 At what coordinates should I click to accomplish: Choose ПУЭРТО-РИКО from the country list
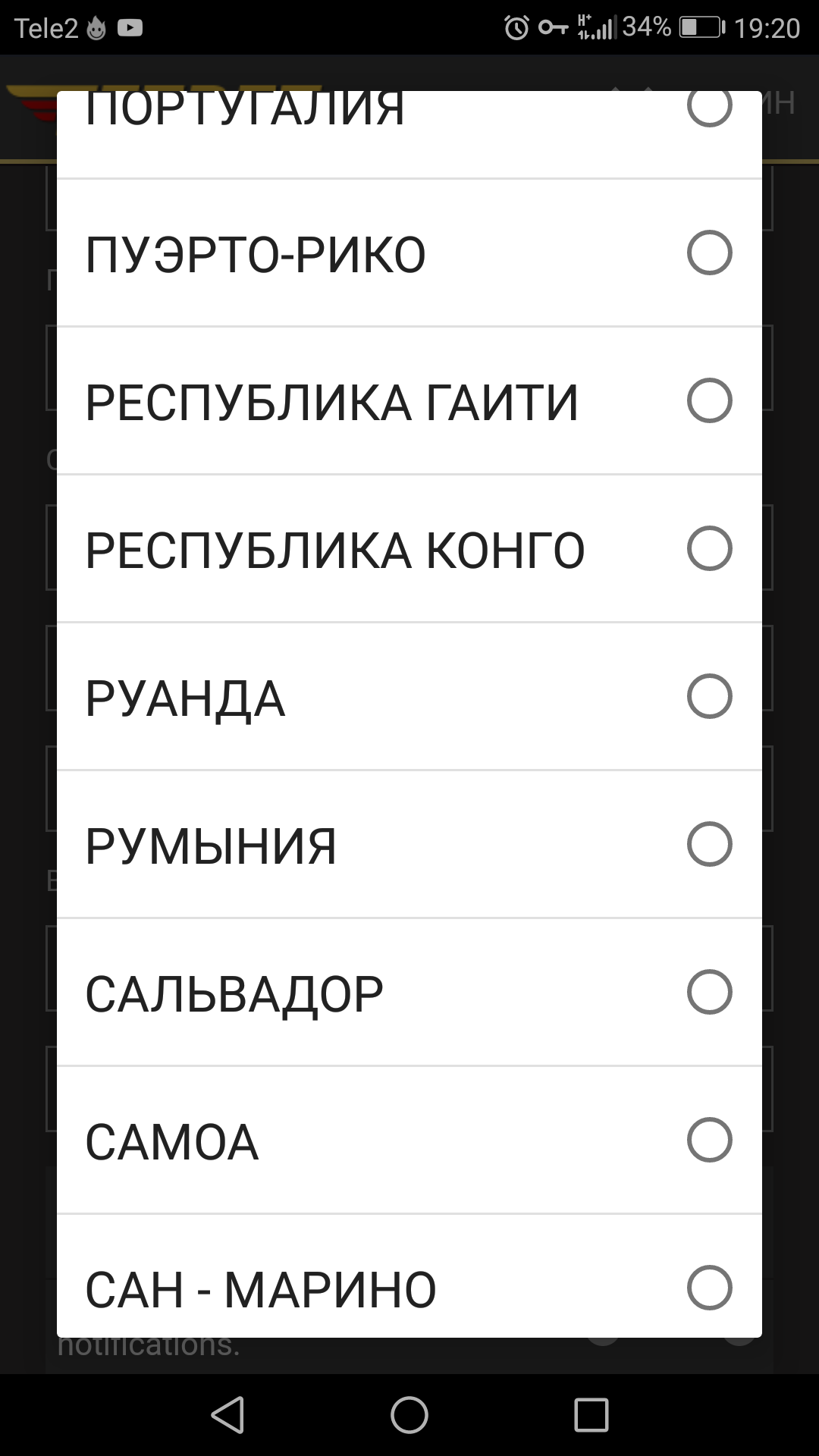pyautogui.click(x=409, y=253)
